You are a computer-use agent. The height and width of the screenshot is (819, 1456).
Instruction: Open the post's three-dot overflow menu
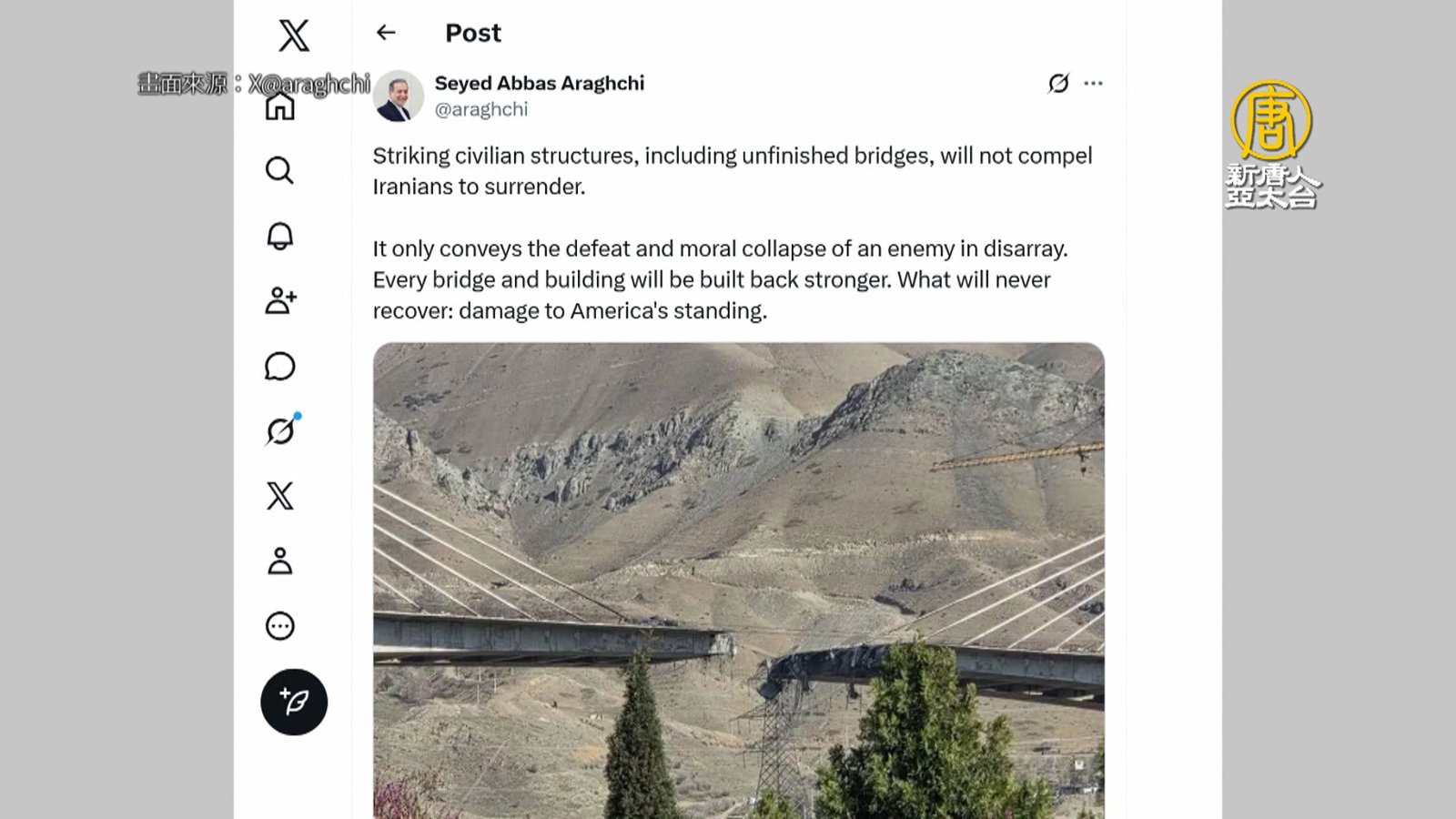coord(1093,84)
